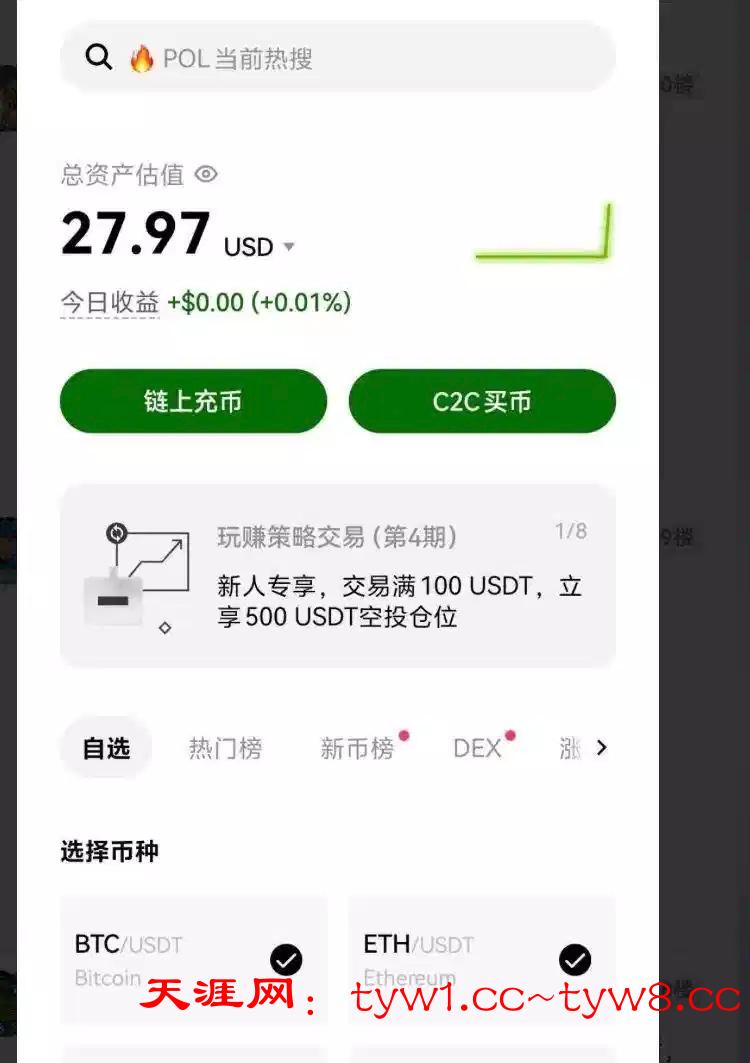Switch to the DEX tab

click(477, 748)
